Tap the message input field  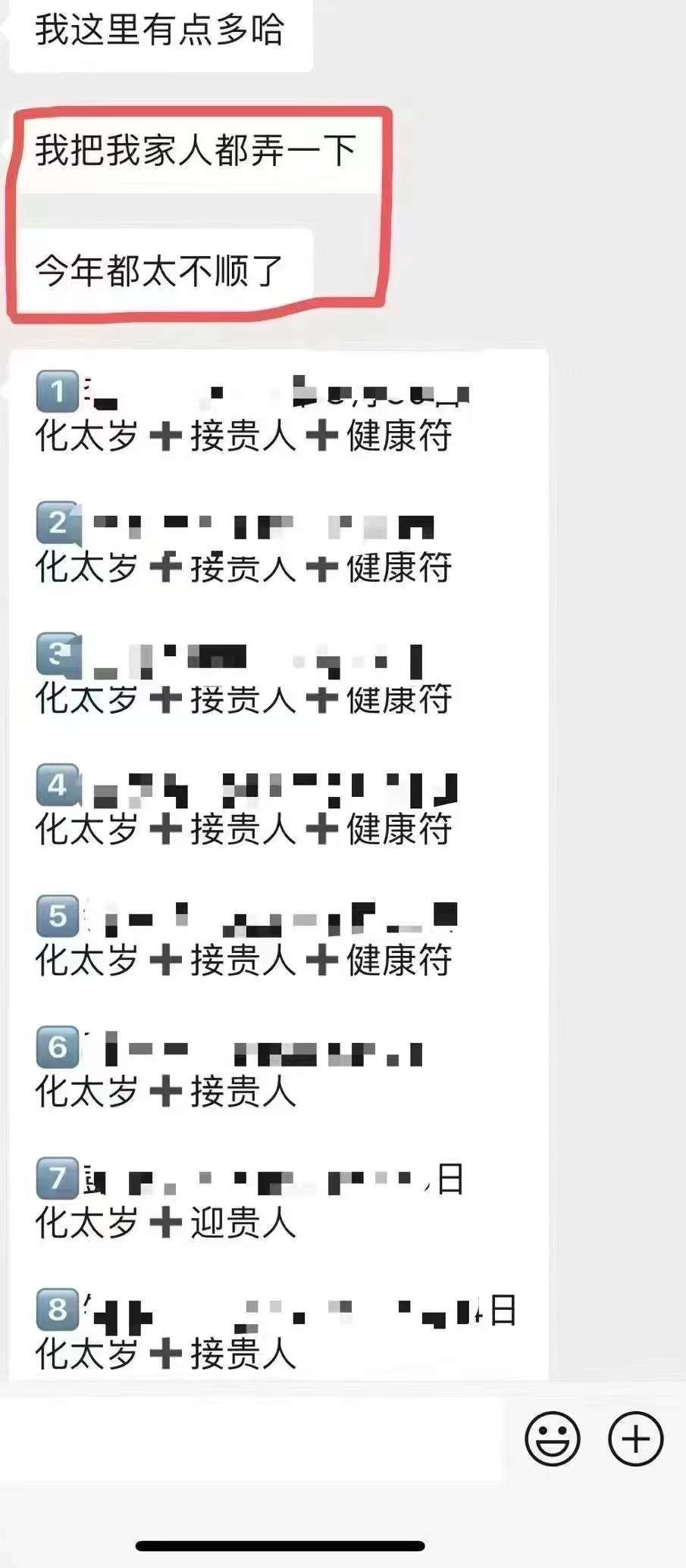(250, 1439)
